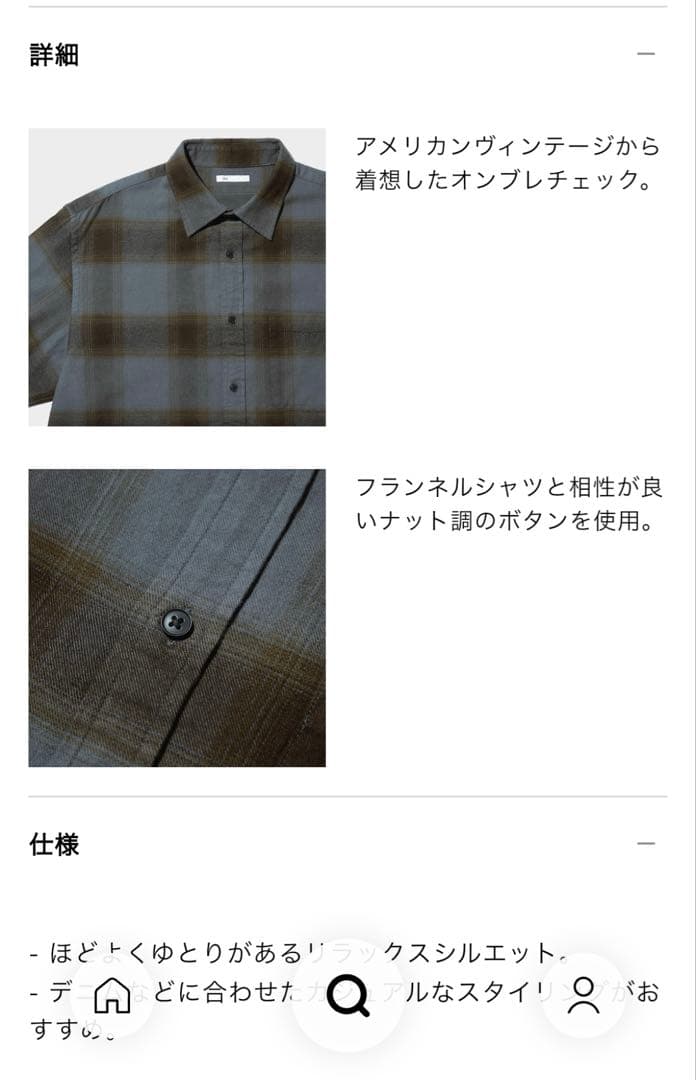
Task: Open the account profile page
Action: [x=583, y=995]
